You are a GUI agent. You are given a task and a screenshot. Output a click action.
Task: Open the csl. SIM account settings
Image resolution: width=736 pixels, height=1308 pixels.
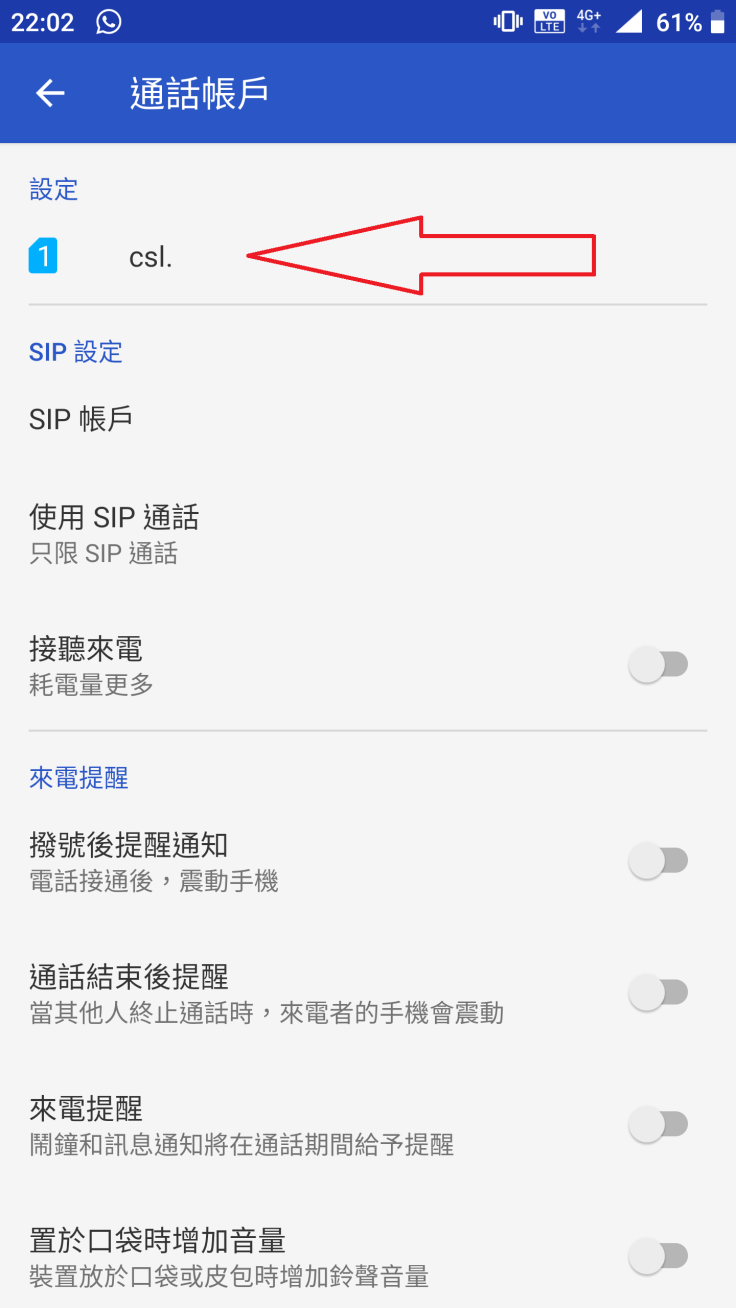click(150, 257)
